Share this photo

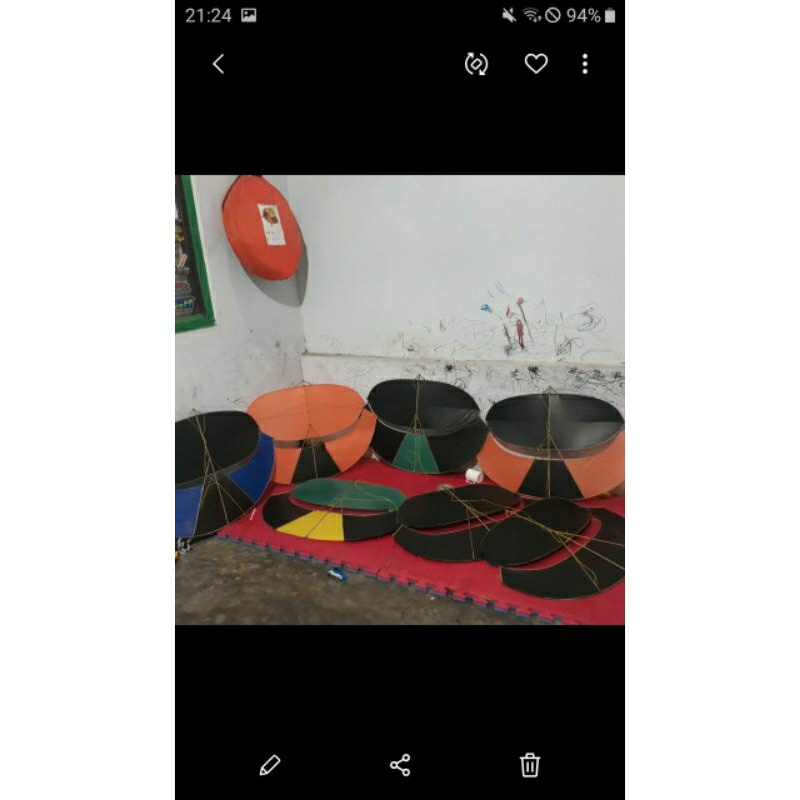click(x=400, y=765)
